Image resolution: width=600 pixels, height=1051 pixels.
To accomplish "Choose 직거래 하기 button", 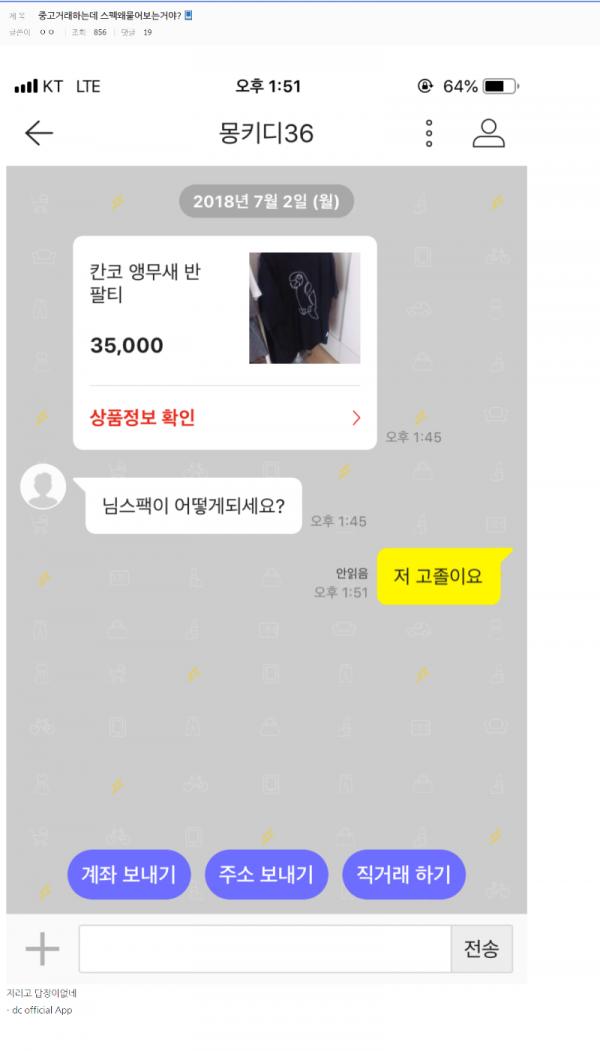I will coord(403,875).
